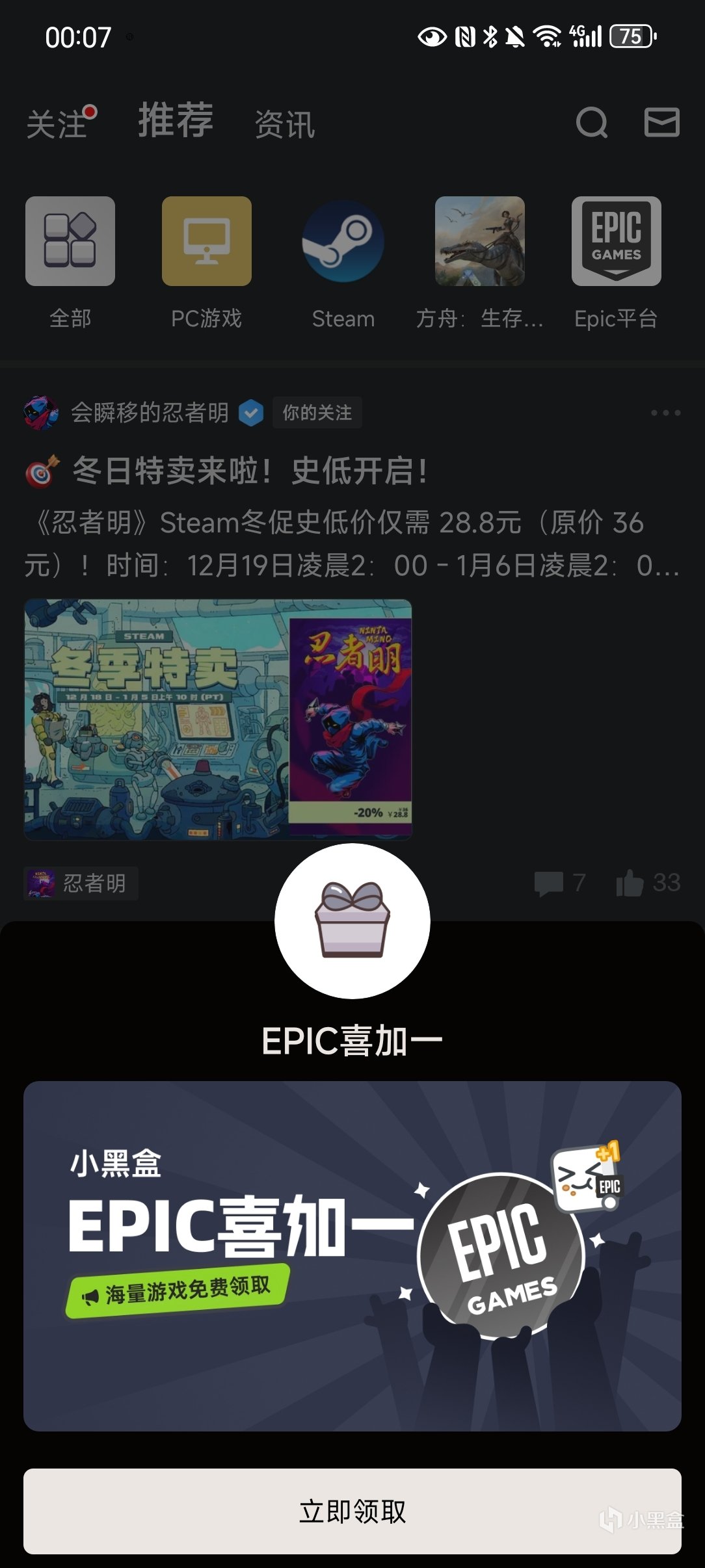This screenshot has height=1568, width=705.
Task: Open the 忍者明 game tag
Action: 81,883
